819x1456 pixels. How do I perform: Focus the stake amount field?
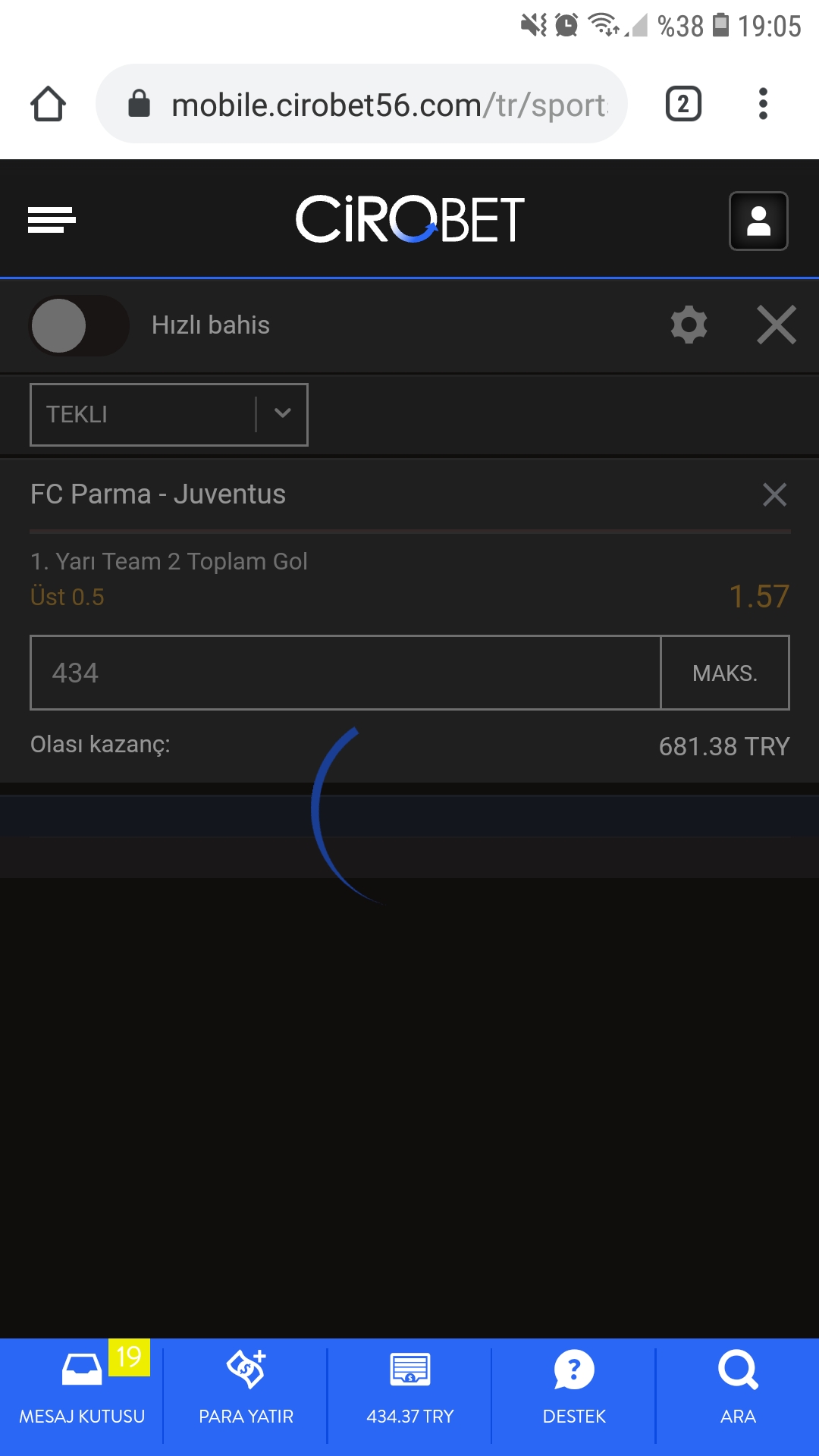point(345,673)
